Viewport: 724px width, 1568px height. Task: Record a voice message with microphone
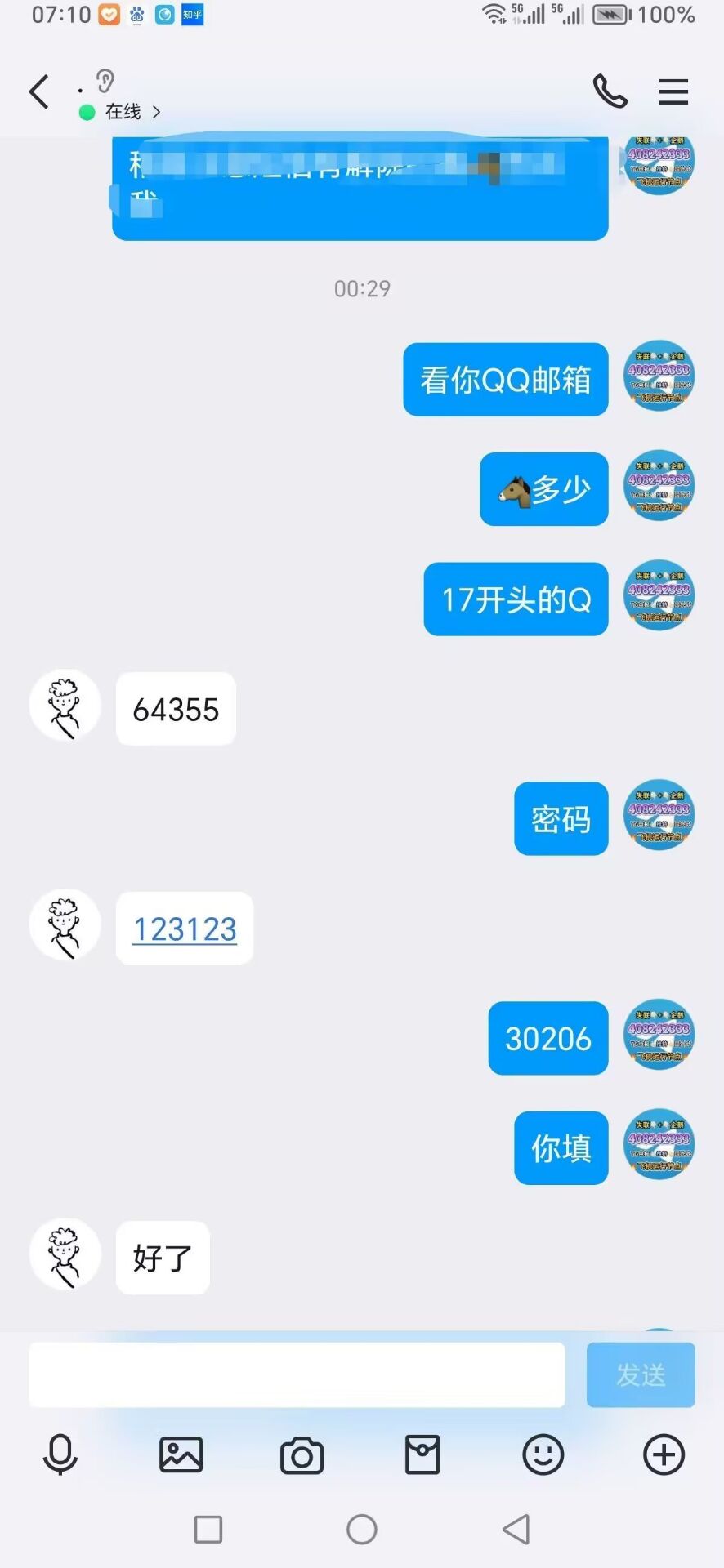60,1454
